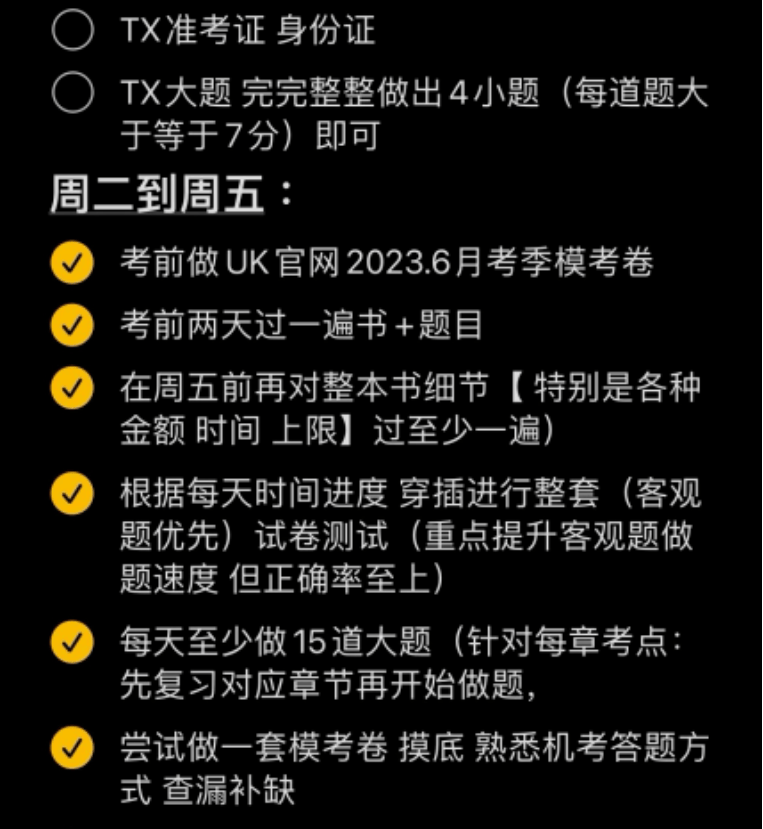Untick the 每天至少做15道大题 item
The width and height of the screenshot is (763, 829).
pos(71,639)
